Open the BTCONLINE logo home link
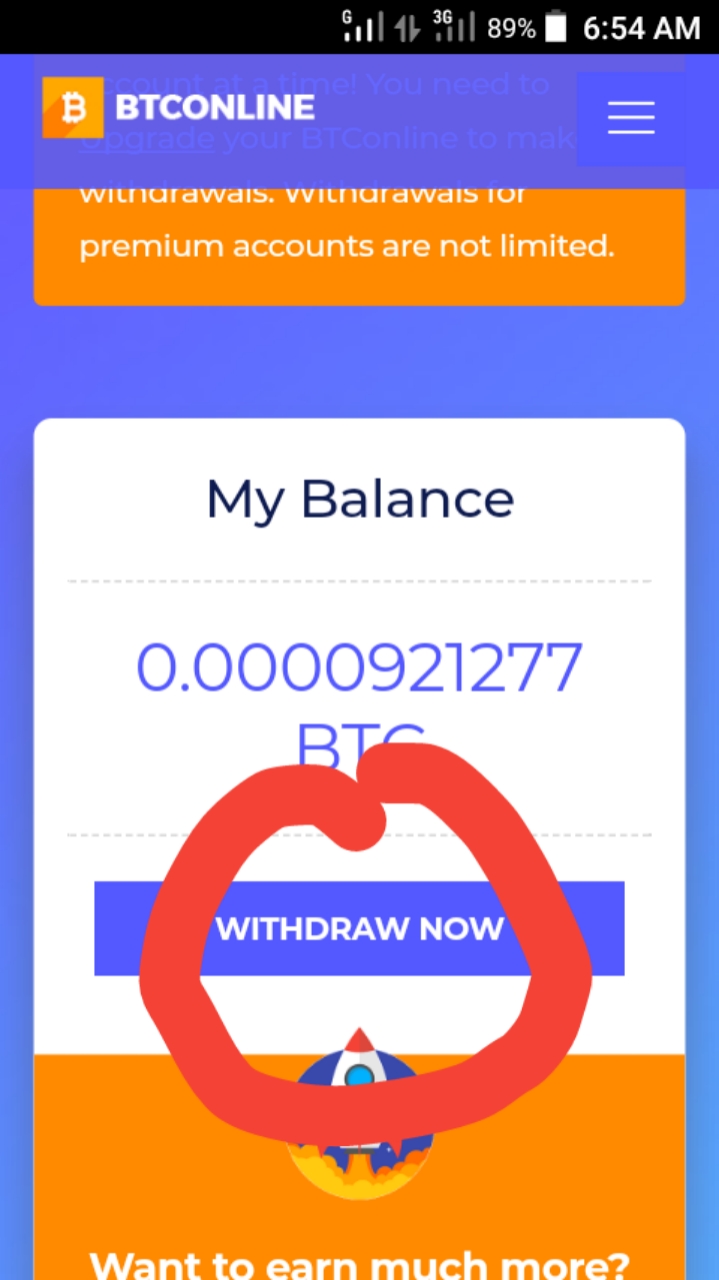 pos(180,107)
